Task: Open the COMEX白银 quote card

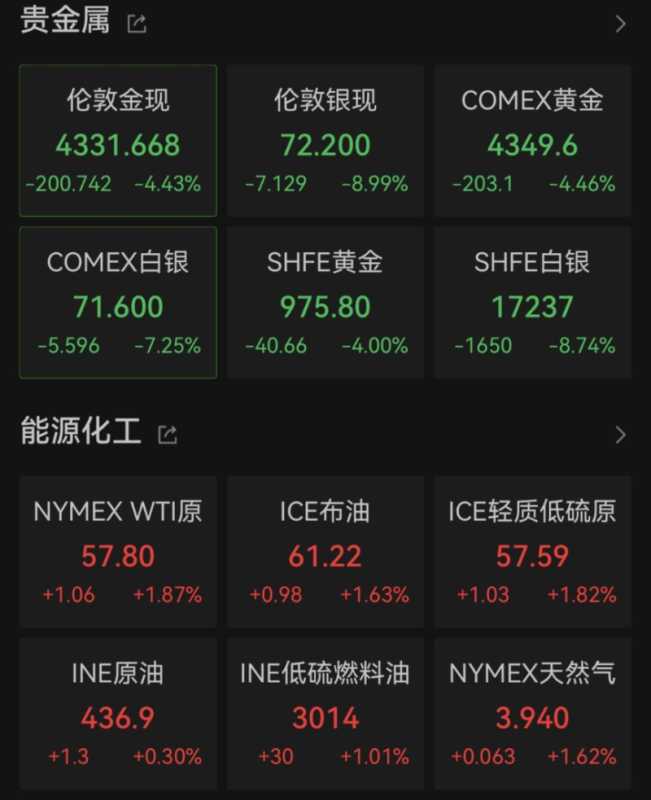Action: [118, 303]
